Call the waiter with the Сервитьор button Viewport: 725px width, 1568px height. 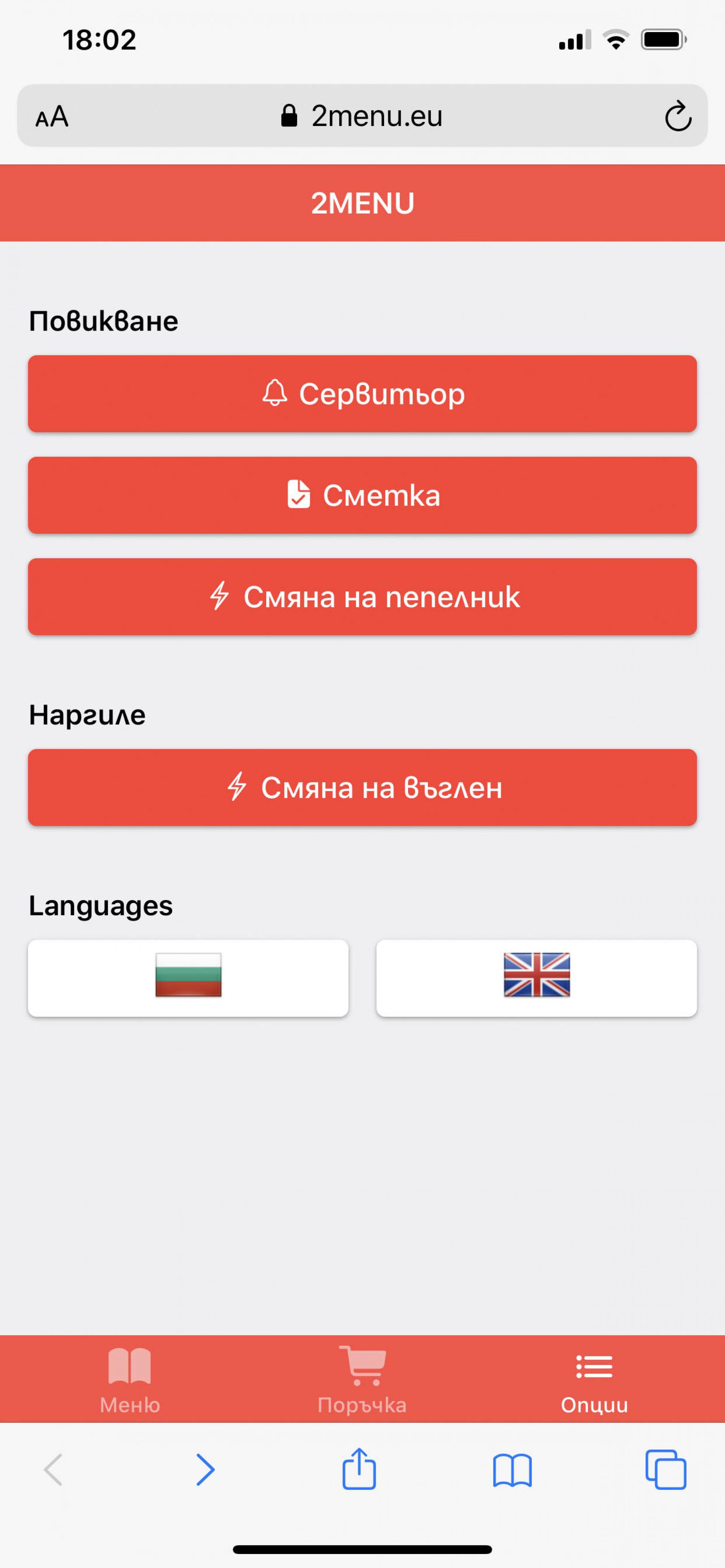362,394
